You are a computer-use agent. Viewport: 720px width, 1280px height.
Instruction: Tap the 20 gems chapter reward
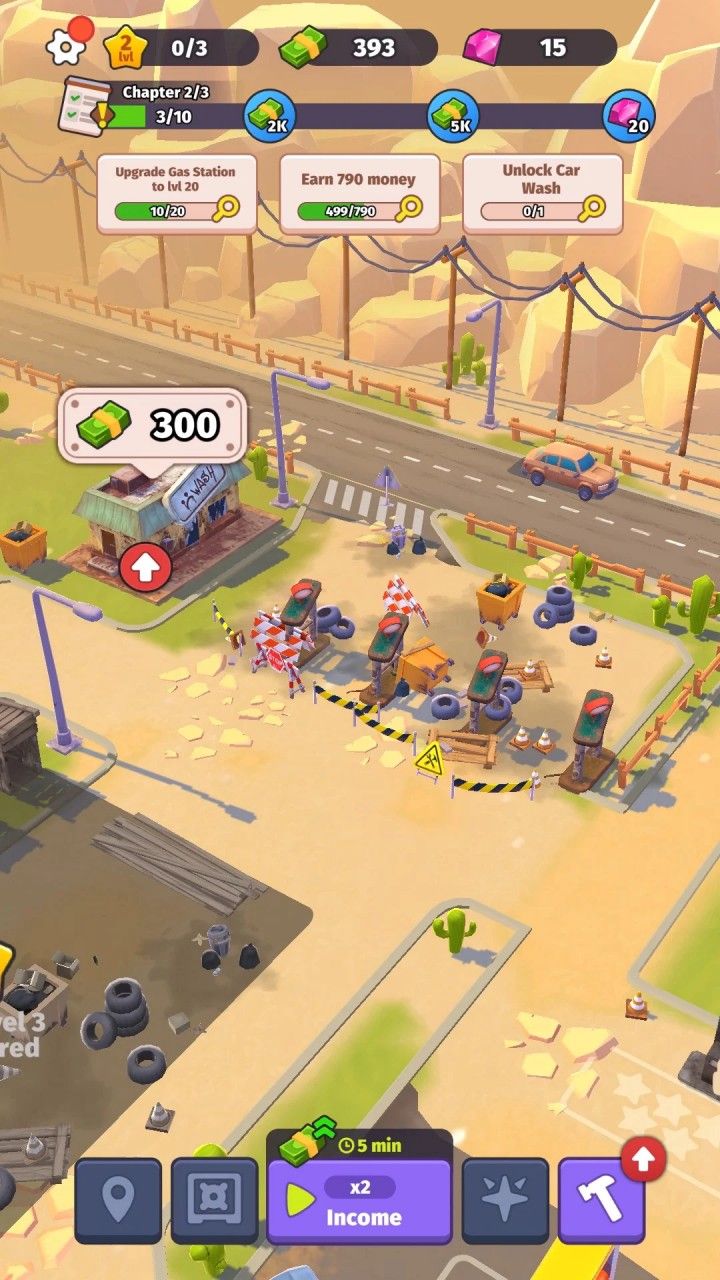coord(628,116)
